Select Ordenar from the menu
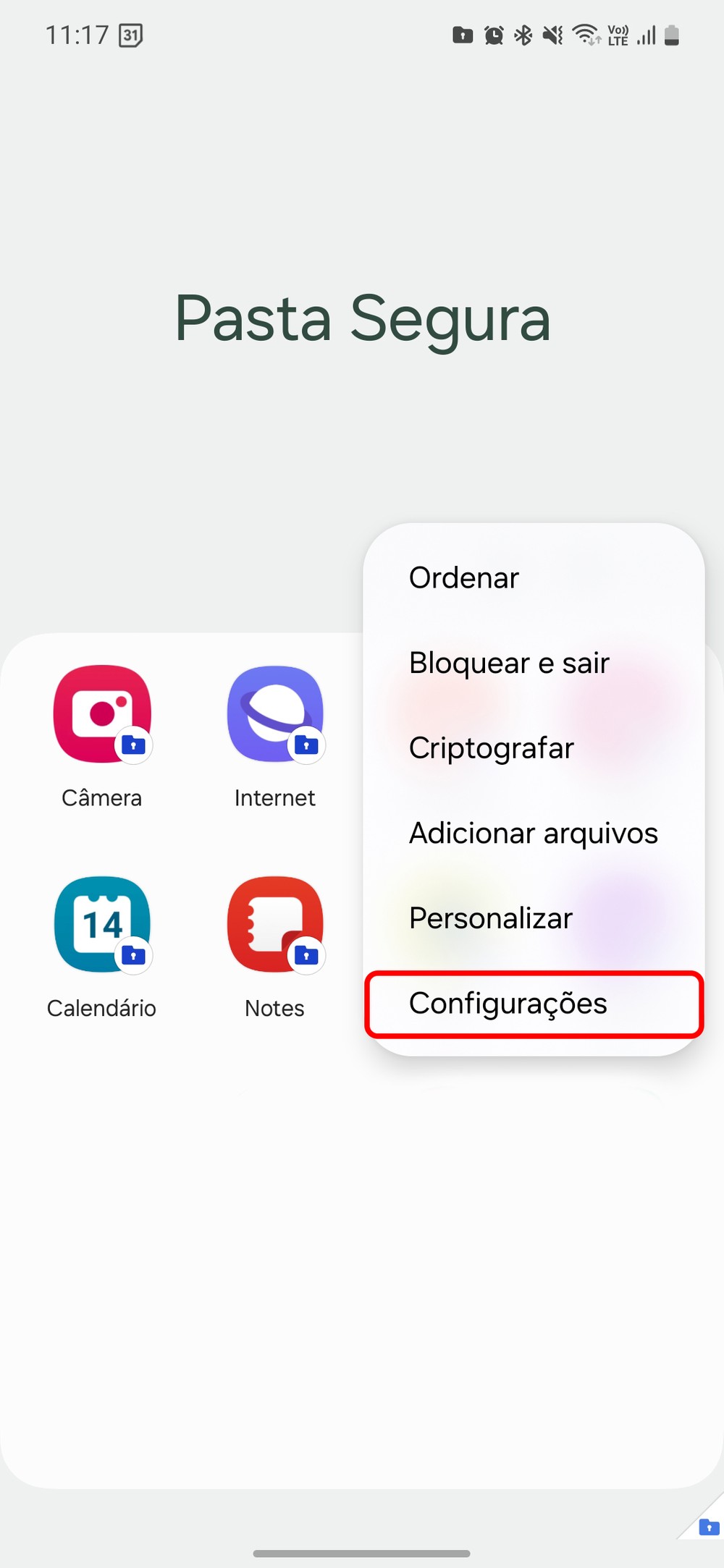Image resolution: width=724 pixels, height=1568 pixels. click(464, 578)
